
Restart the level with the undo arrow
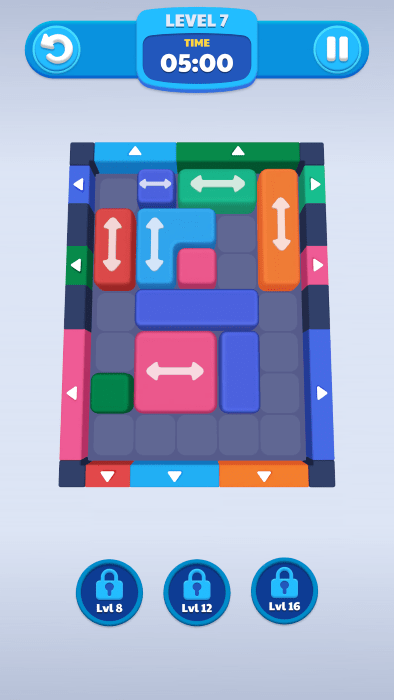56,49
